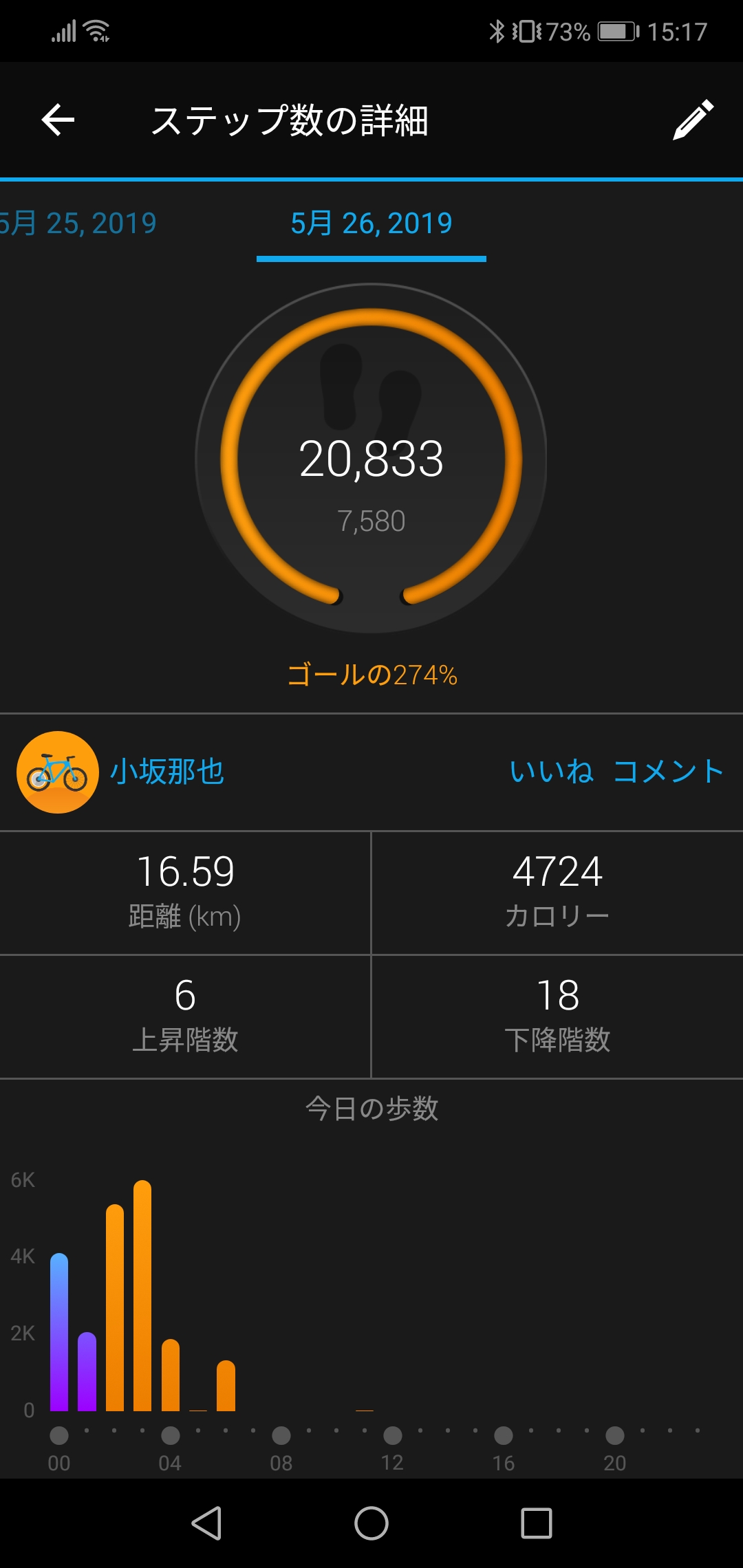Screen dimensions: 743x1568
Task: Open the pencil edit icon
Action: pyautogui.click(x=693, y=120)
